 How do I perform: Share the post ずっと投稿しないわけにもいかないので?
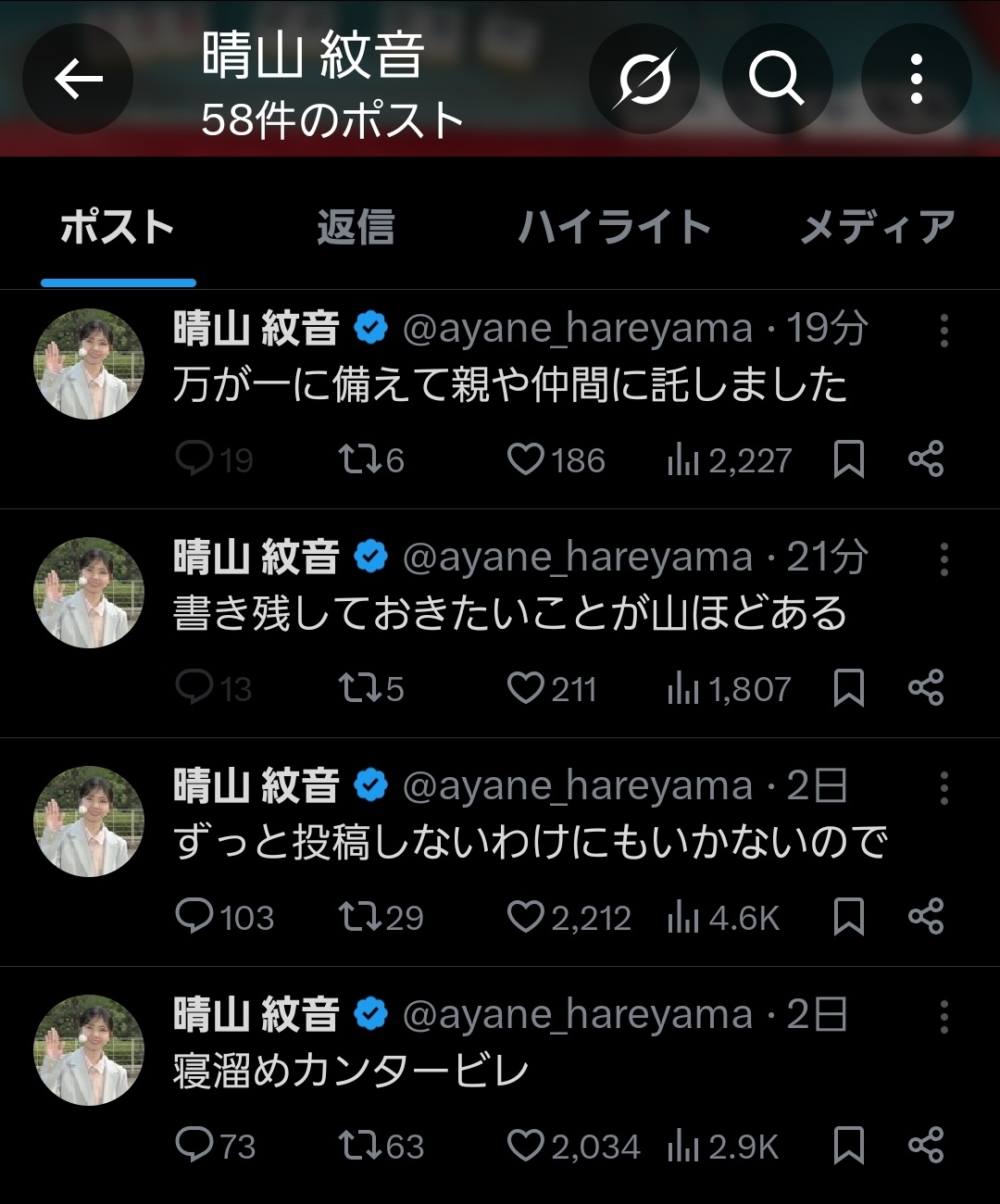click(925, 917)
